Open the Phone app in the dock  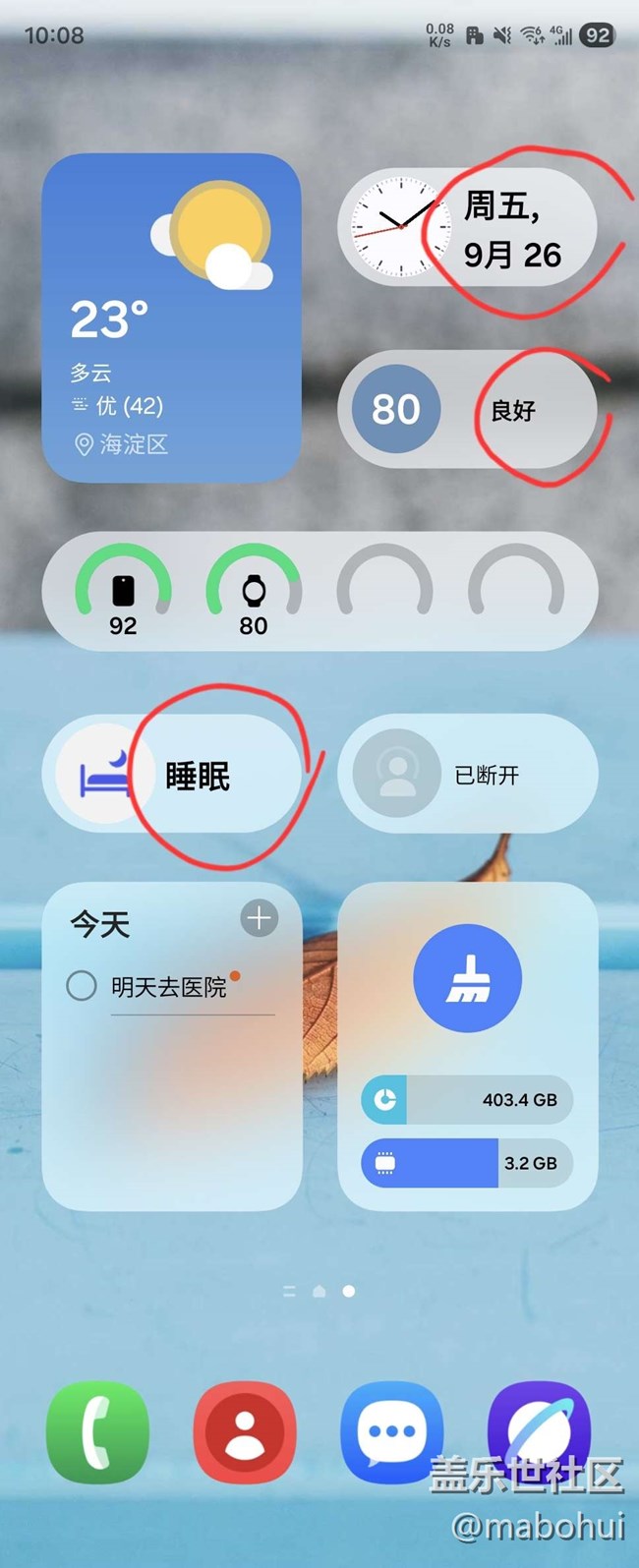[98, 1432]
